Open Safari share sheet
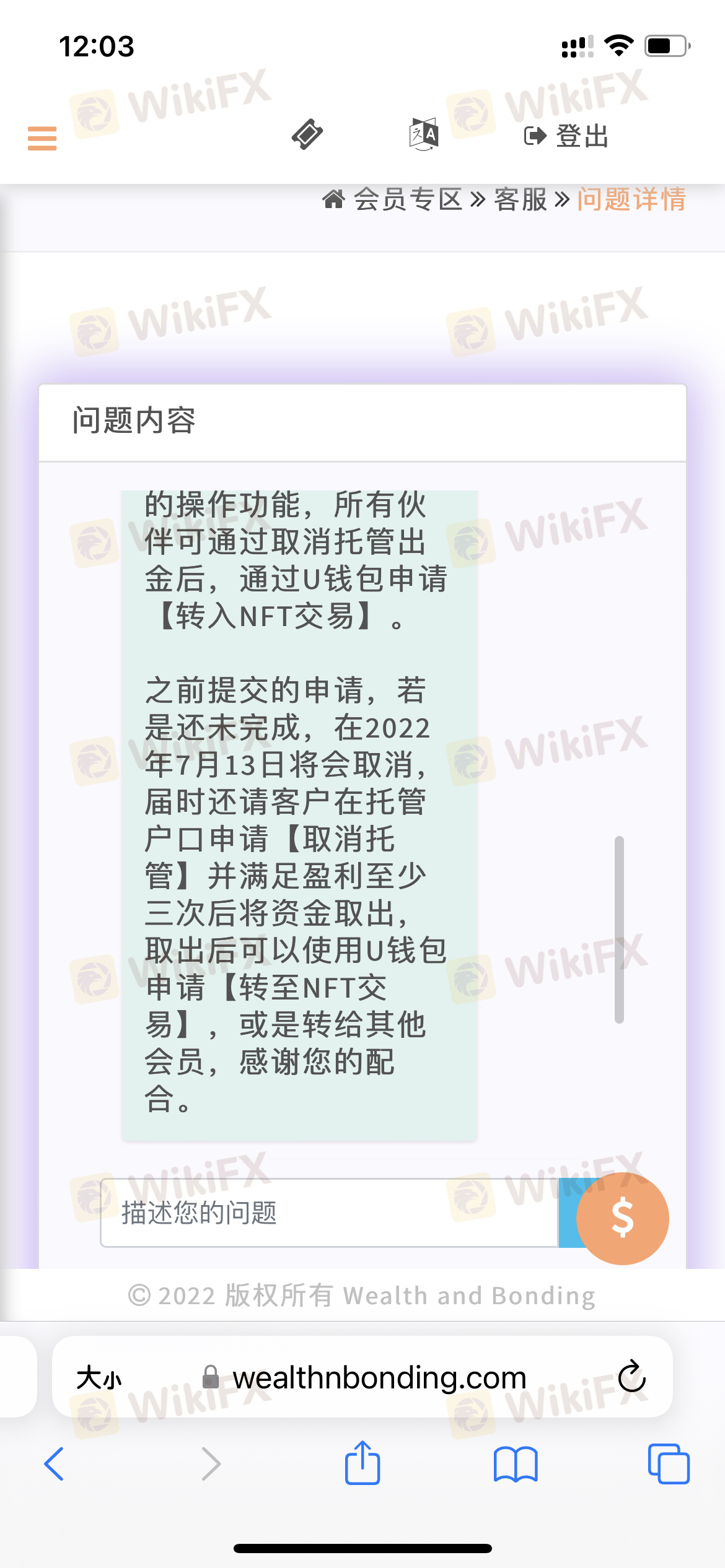The width and height of the screenshot is (725, 1568). 362,1463
